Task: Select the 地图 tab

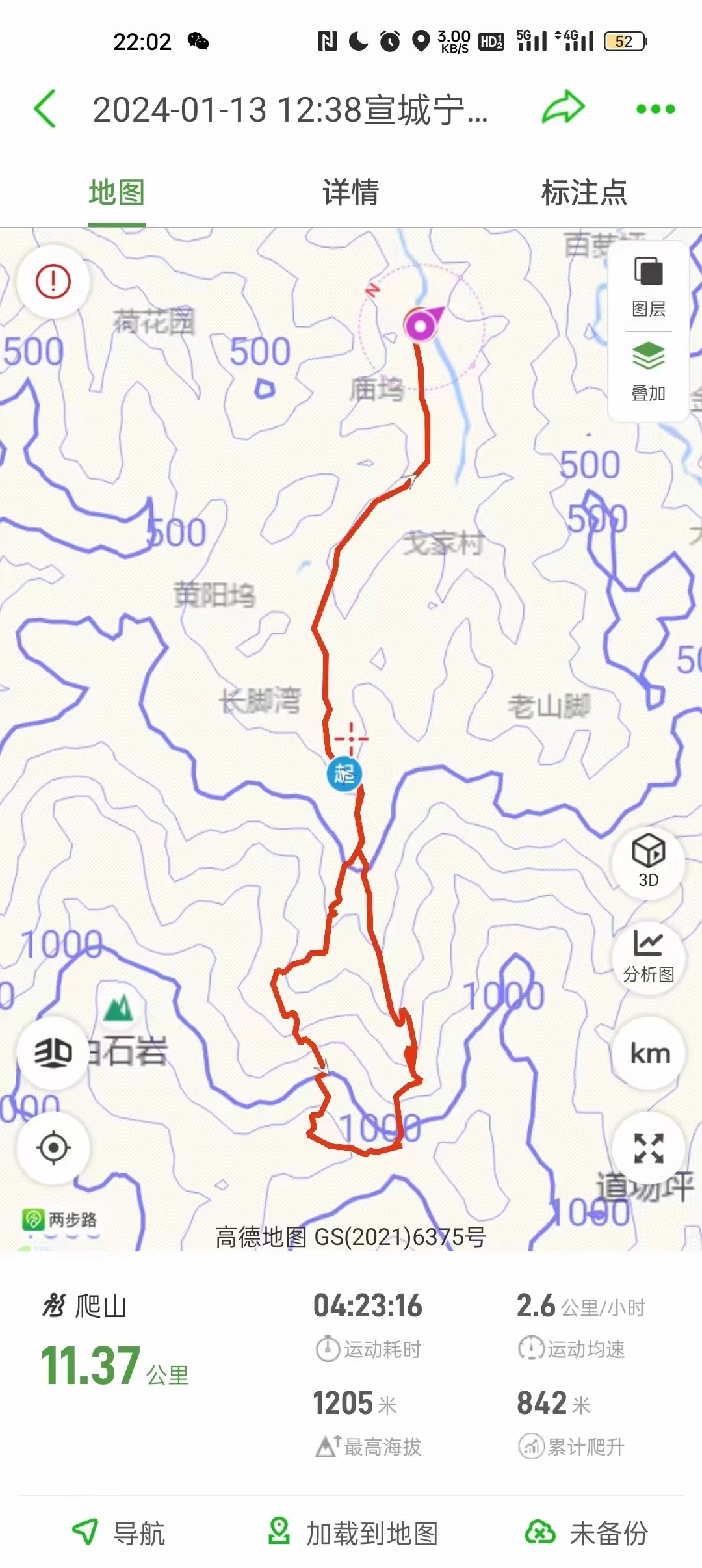Action: tap(117, 193)
